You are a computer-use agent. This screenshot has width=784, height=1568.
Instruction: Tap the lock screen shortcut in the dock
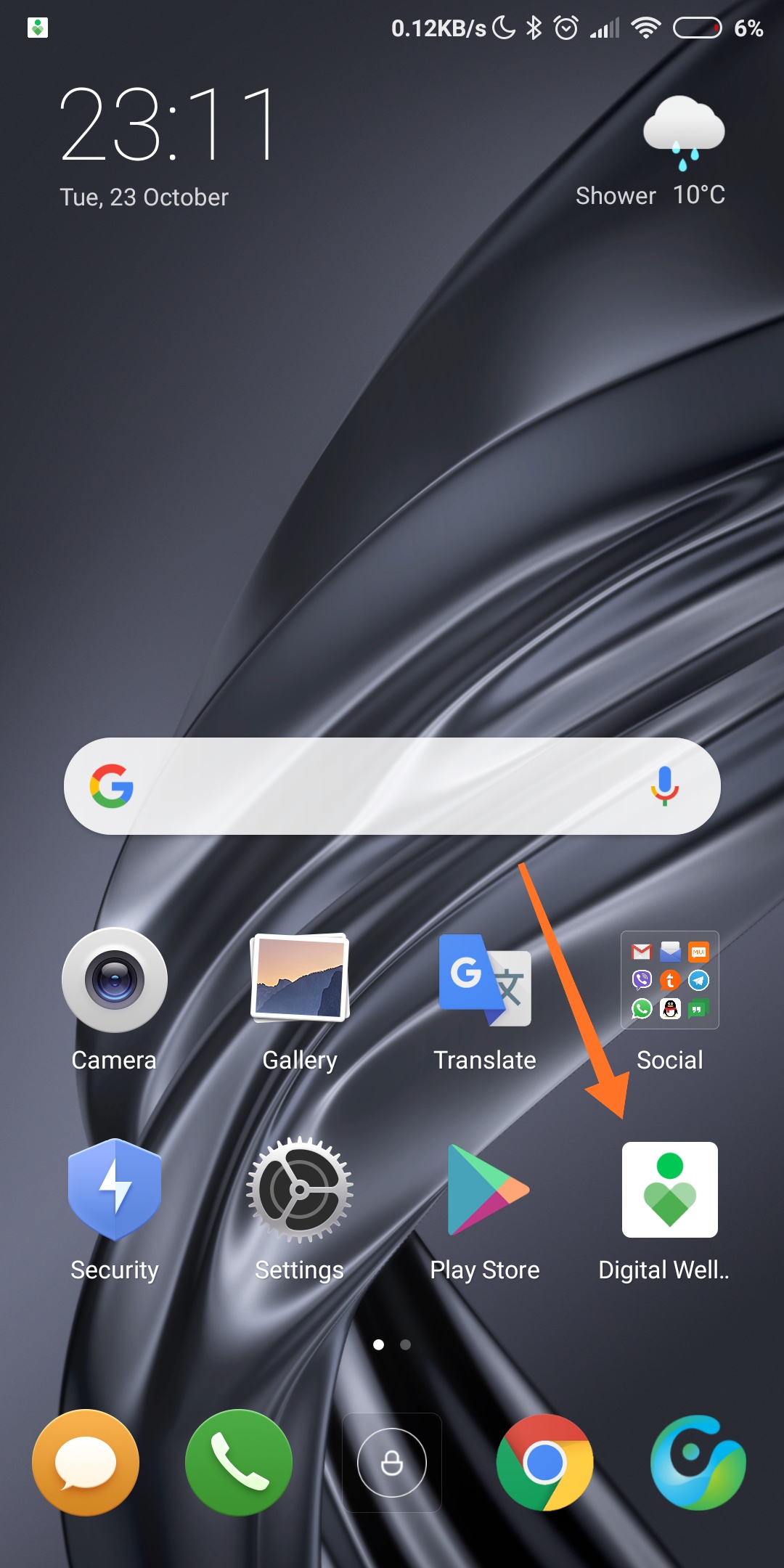click(392, 1462)
